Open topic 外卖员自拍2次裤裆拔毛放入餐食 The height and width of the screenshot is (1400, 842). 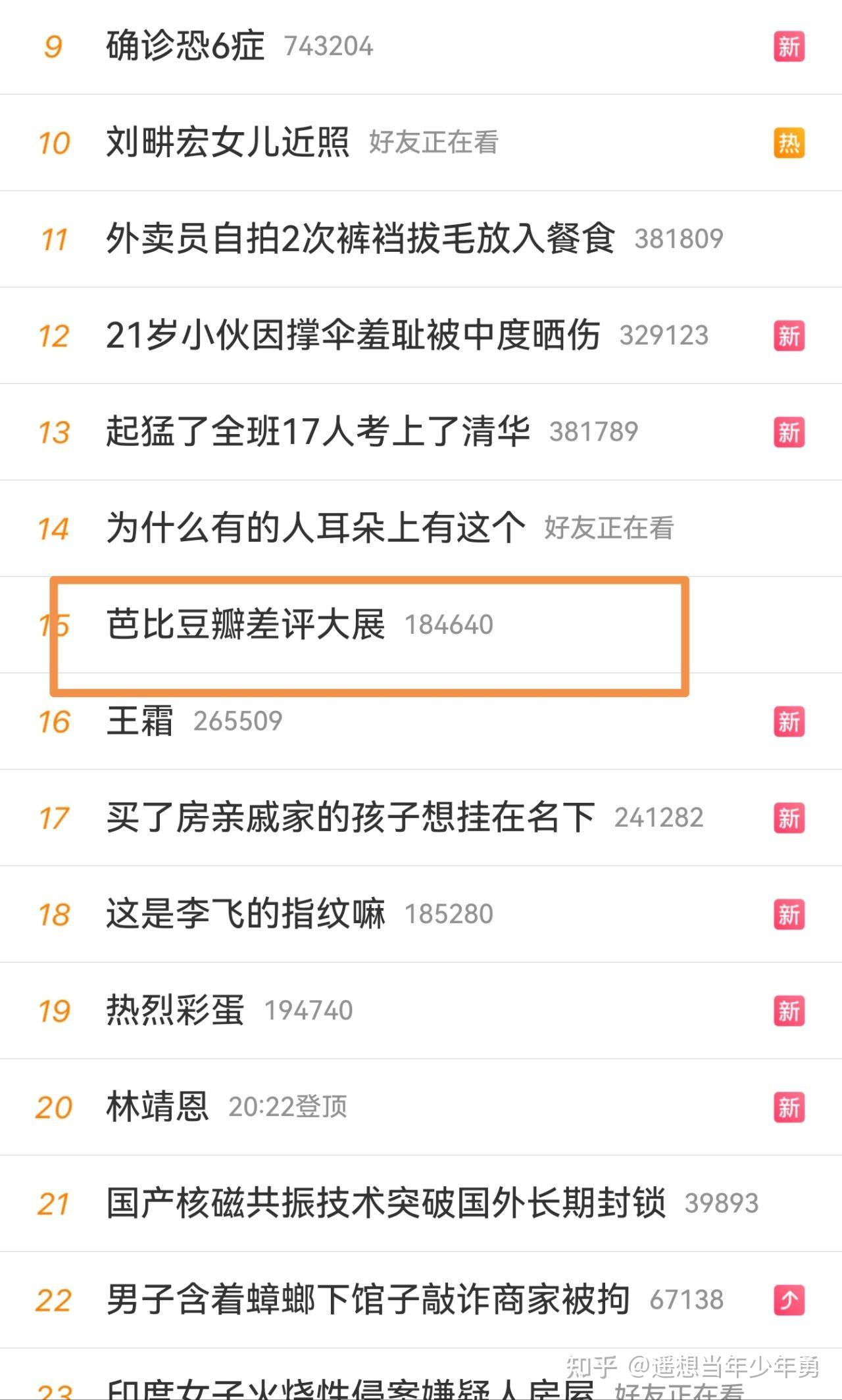coord(360,239)
